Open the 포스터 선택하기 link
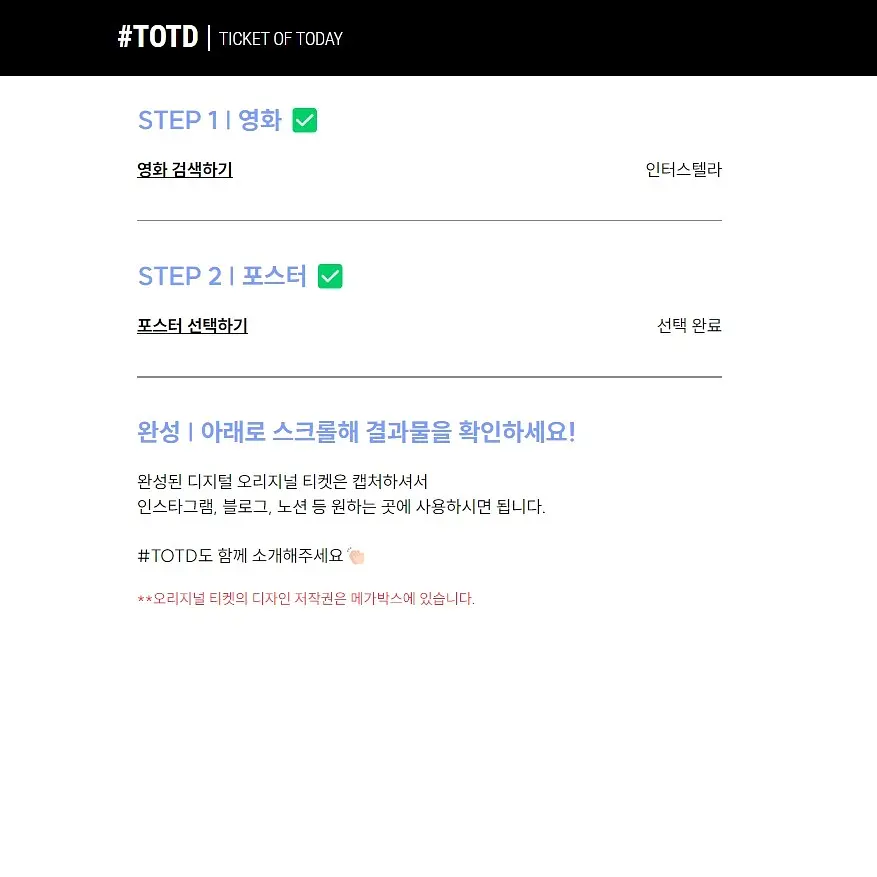The height and width of the screenshot is (877, 877). (x=192, y=325)
